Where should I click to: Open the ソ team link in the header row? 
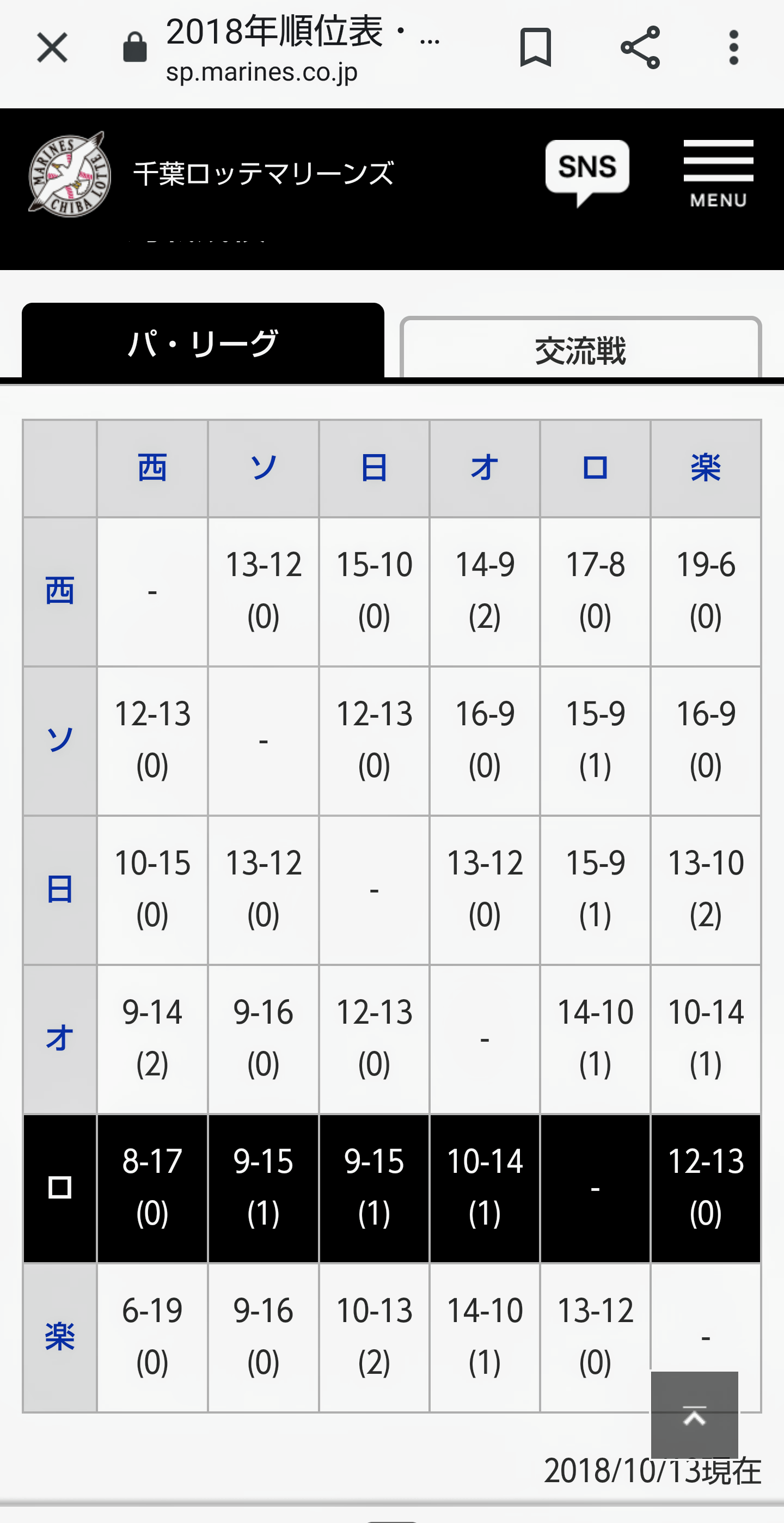[263, 468]
